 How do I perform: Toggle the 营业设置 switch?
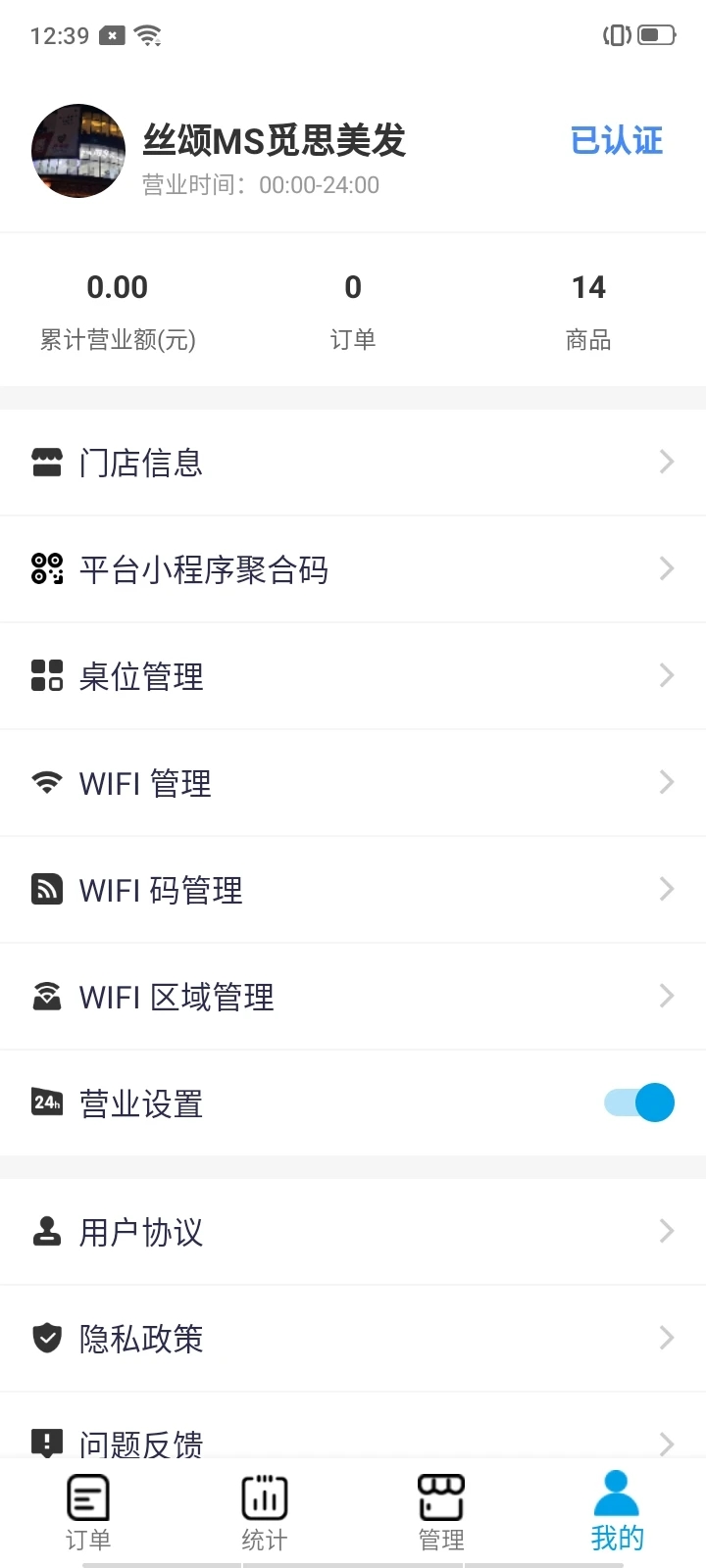[639, 1103]
